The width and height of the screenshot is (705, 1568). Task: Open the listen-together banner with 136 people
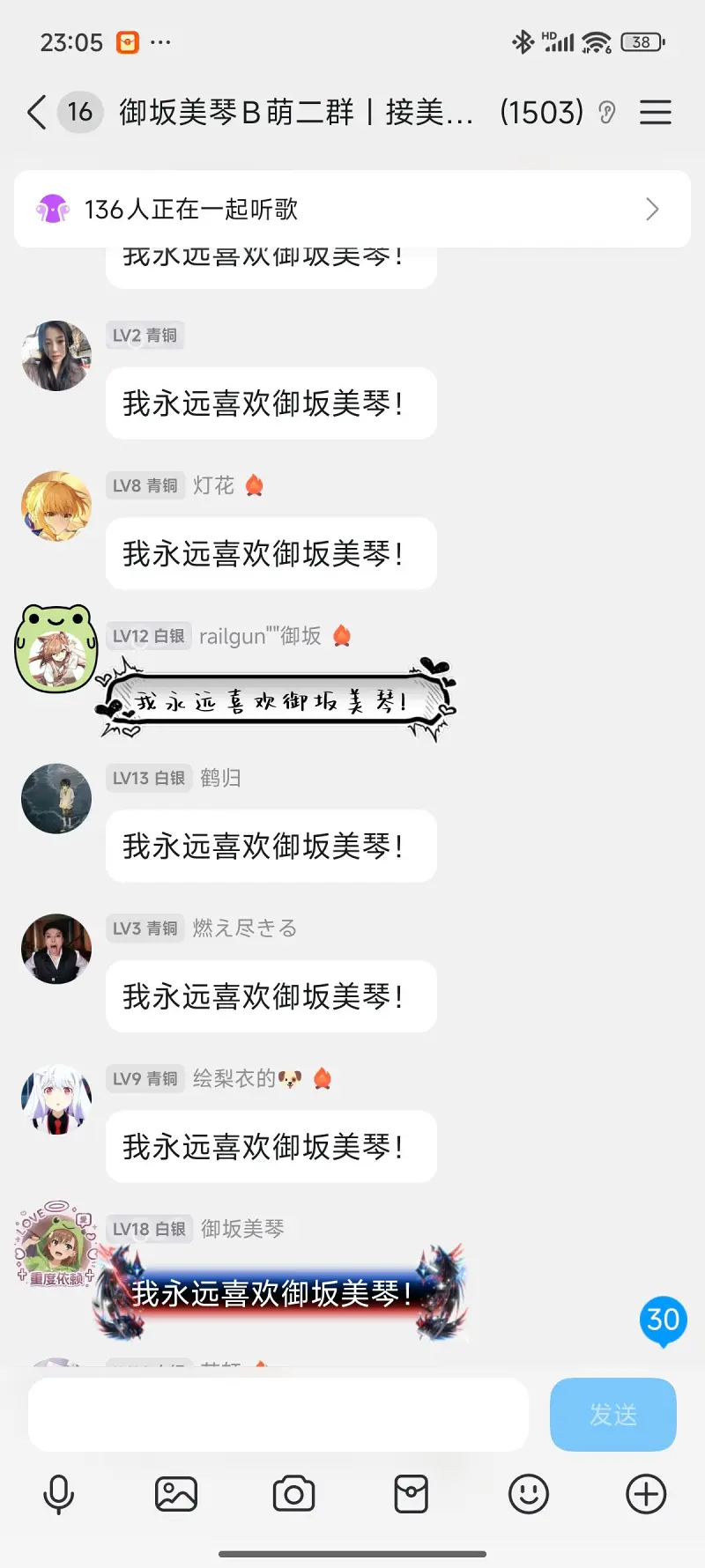tap(352, 210)
